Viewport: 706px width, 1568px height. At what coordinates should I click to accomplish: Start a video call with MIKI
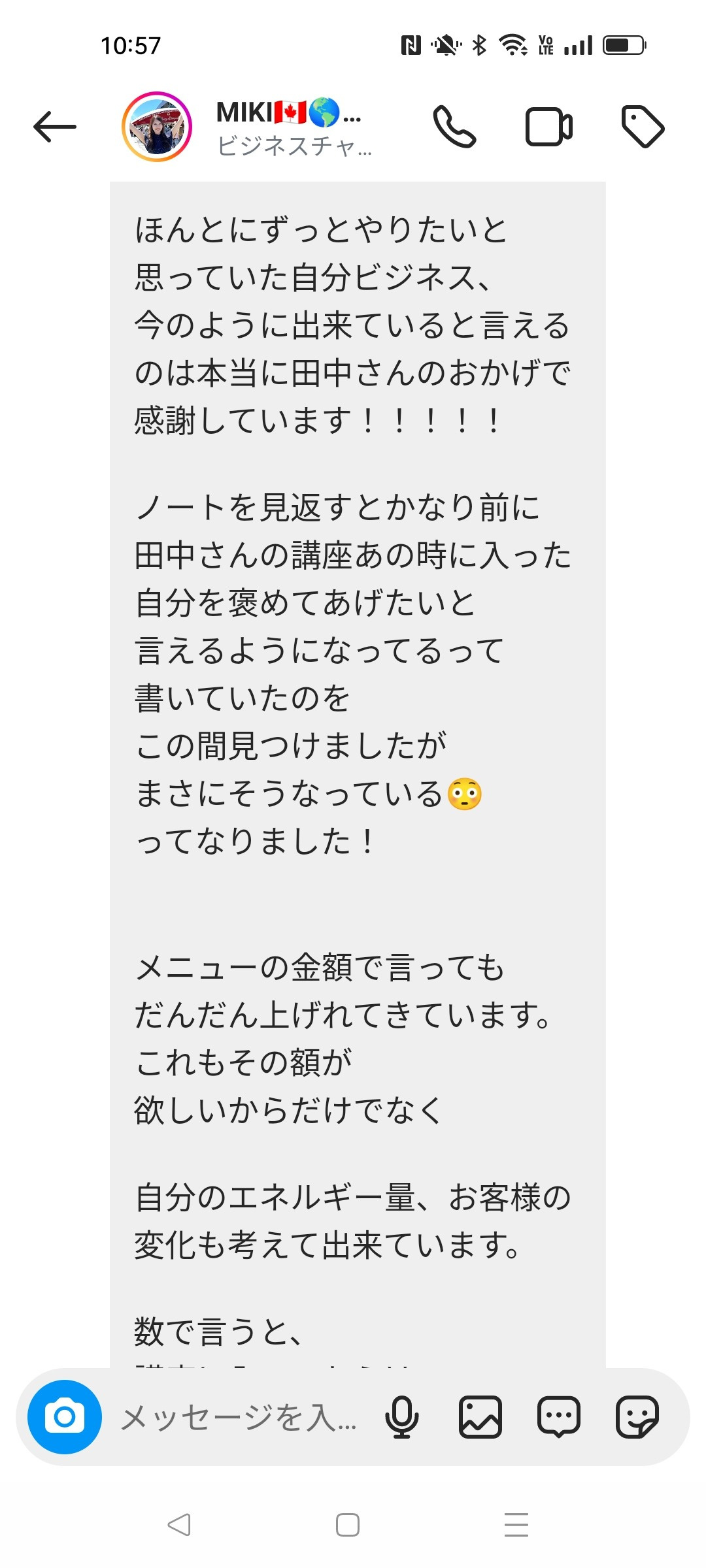[549, 127]
